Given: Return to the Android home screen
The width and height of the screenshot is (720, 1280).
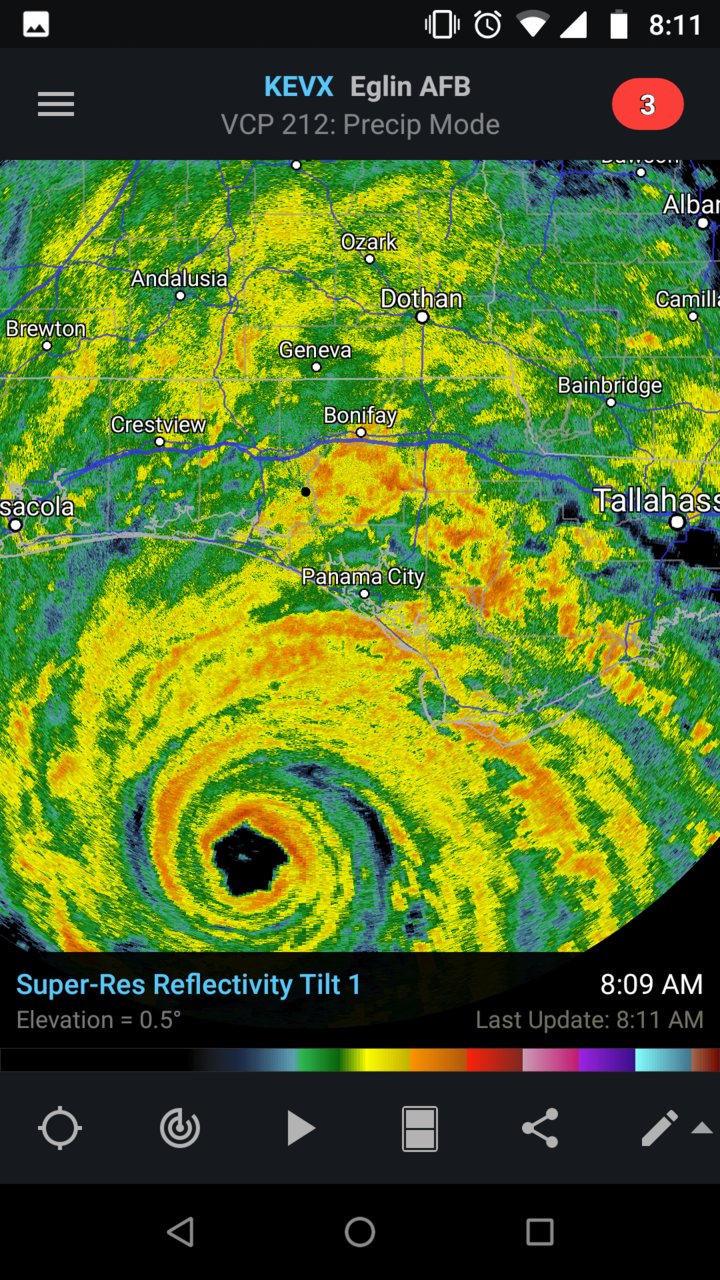Looking at the screenshot, I should (x=360, y=1232).
